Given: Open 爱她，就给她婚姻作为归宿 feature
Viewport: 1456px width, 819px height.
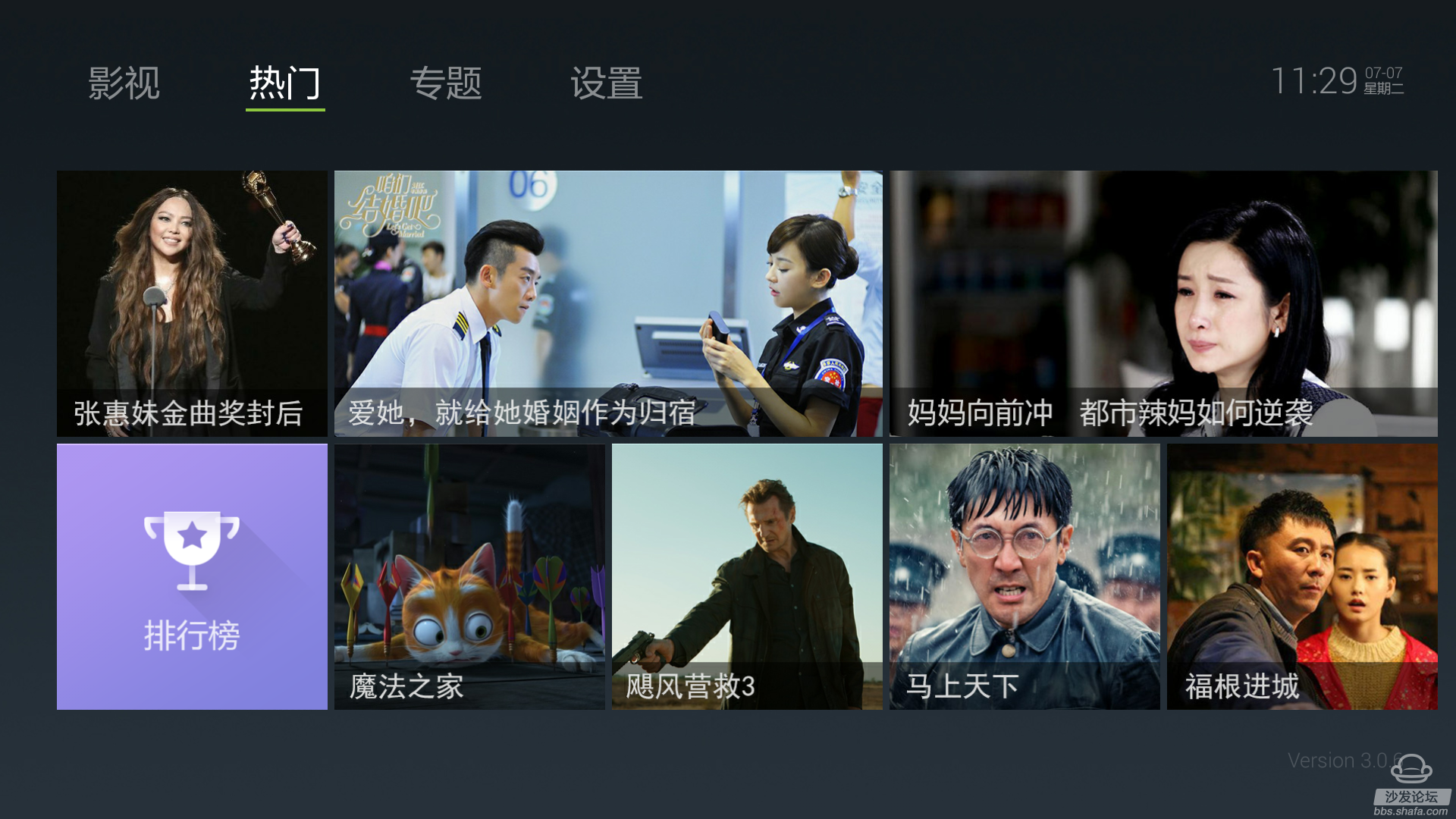Looking at the screenshot, I should 608,303.
